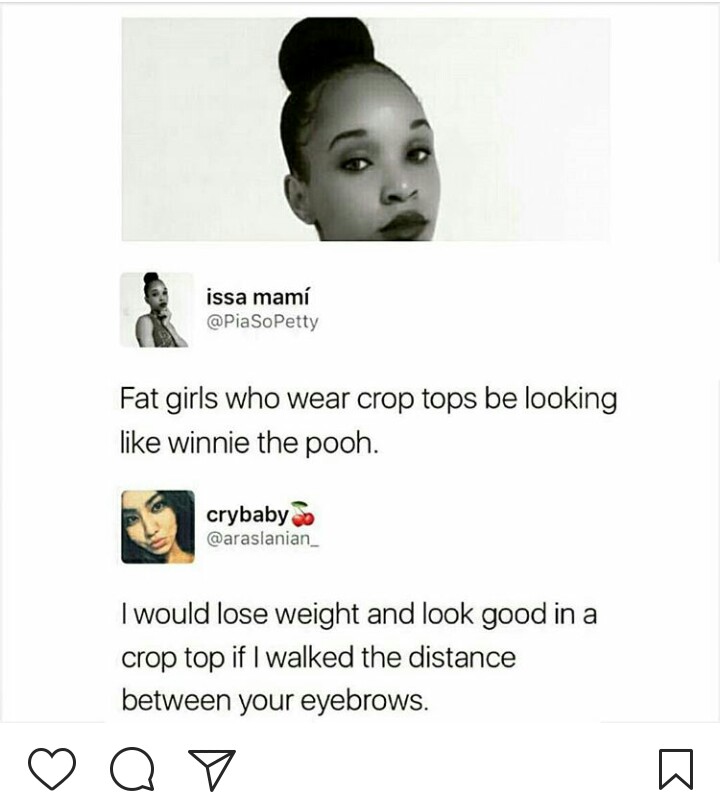Like this post with the heart icon
This screenshot has width=720, height=798.
pyautogui.click(x=52, y=768)
